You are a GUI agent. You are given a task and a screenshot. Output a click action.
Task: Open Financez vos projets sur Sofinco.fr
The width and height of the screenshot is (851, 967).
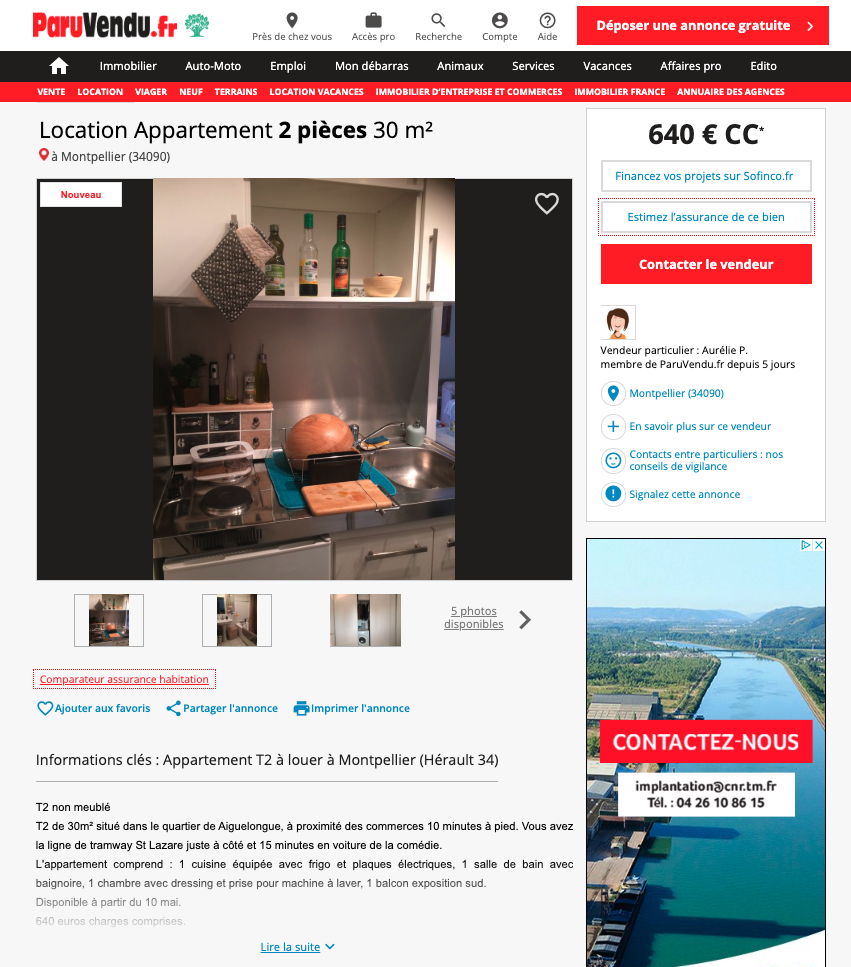pos(704,176)
